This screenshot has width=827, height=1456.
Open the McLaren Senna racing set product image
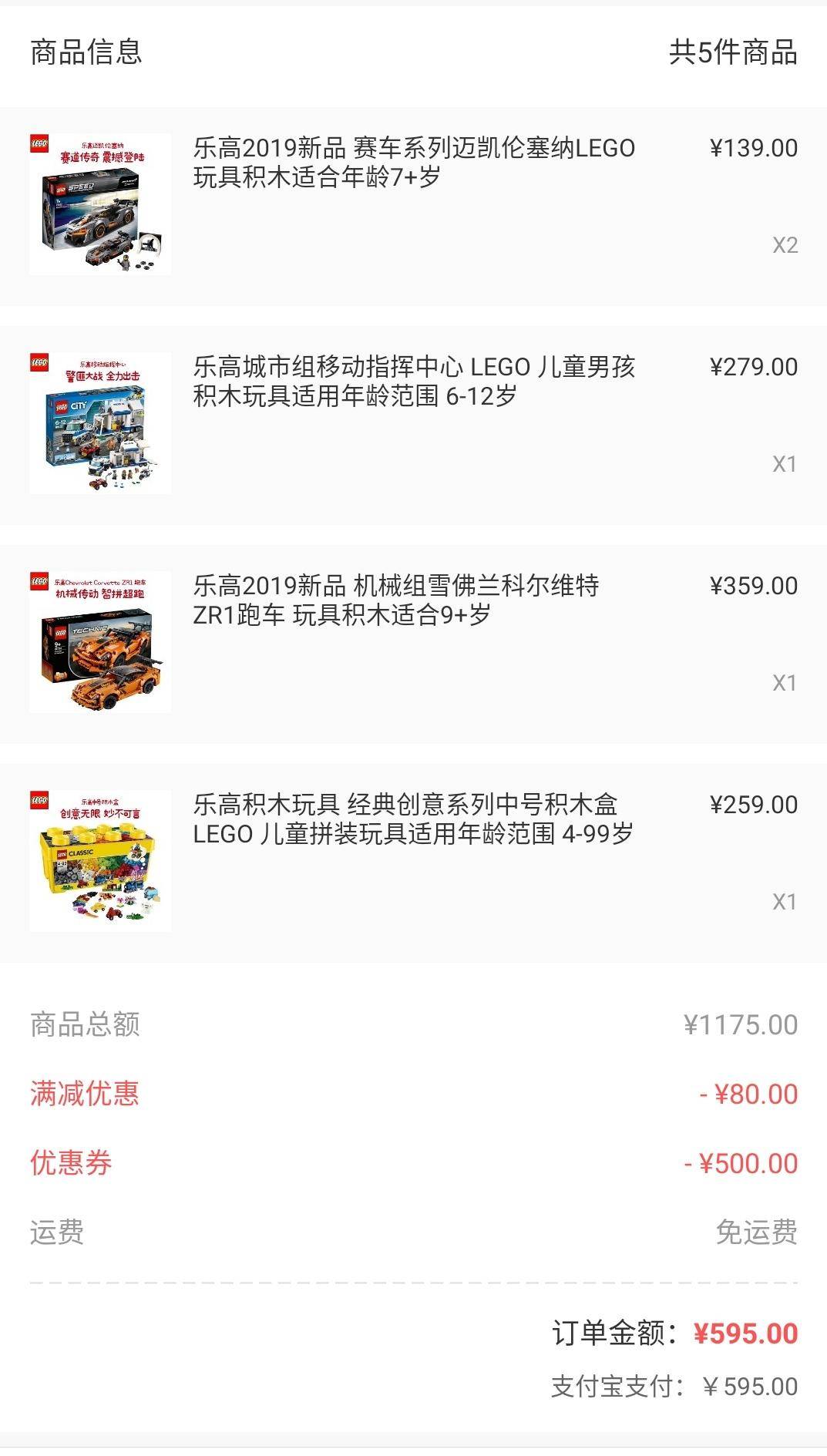click(99, 203)
